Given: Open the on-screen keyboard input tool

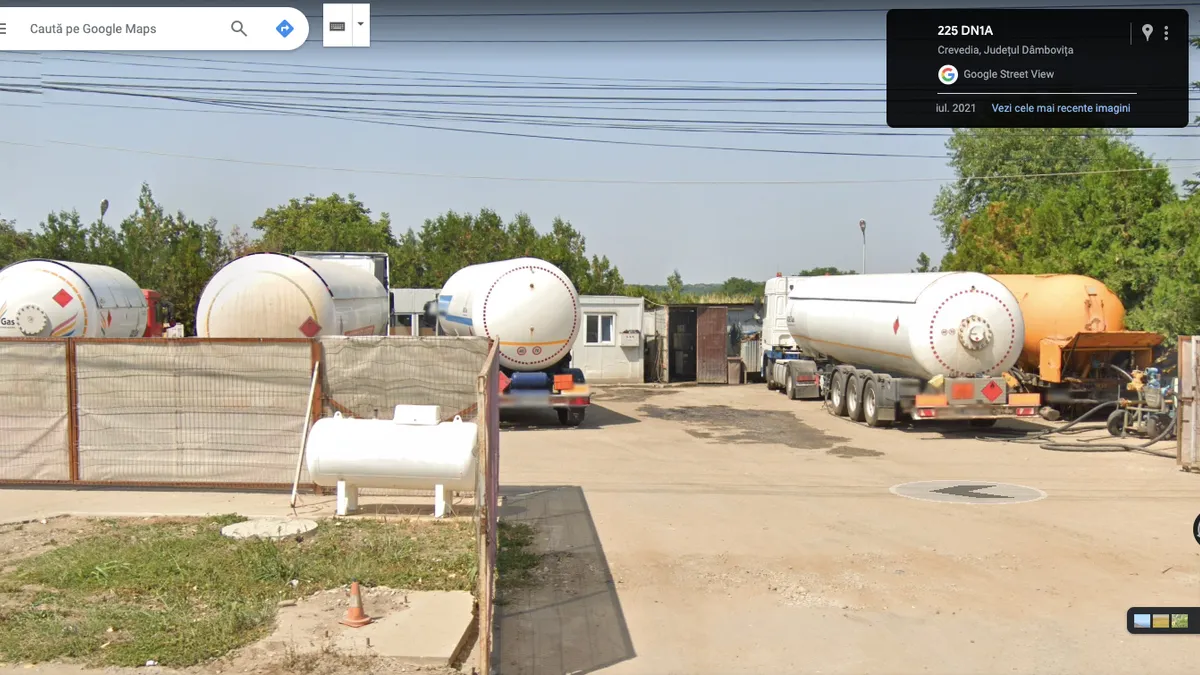Looking at the screenshot, I should pos(337,26).
